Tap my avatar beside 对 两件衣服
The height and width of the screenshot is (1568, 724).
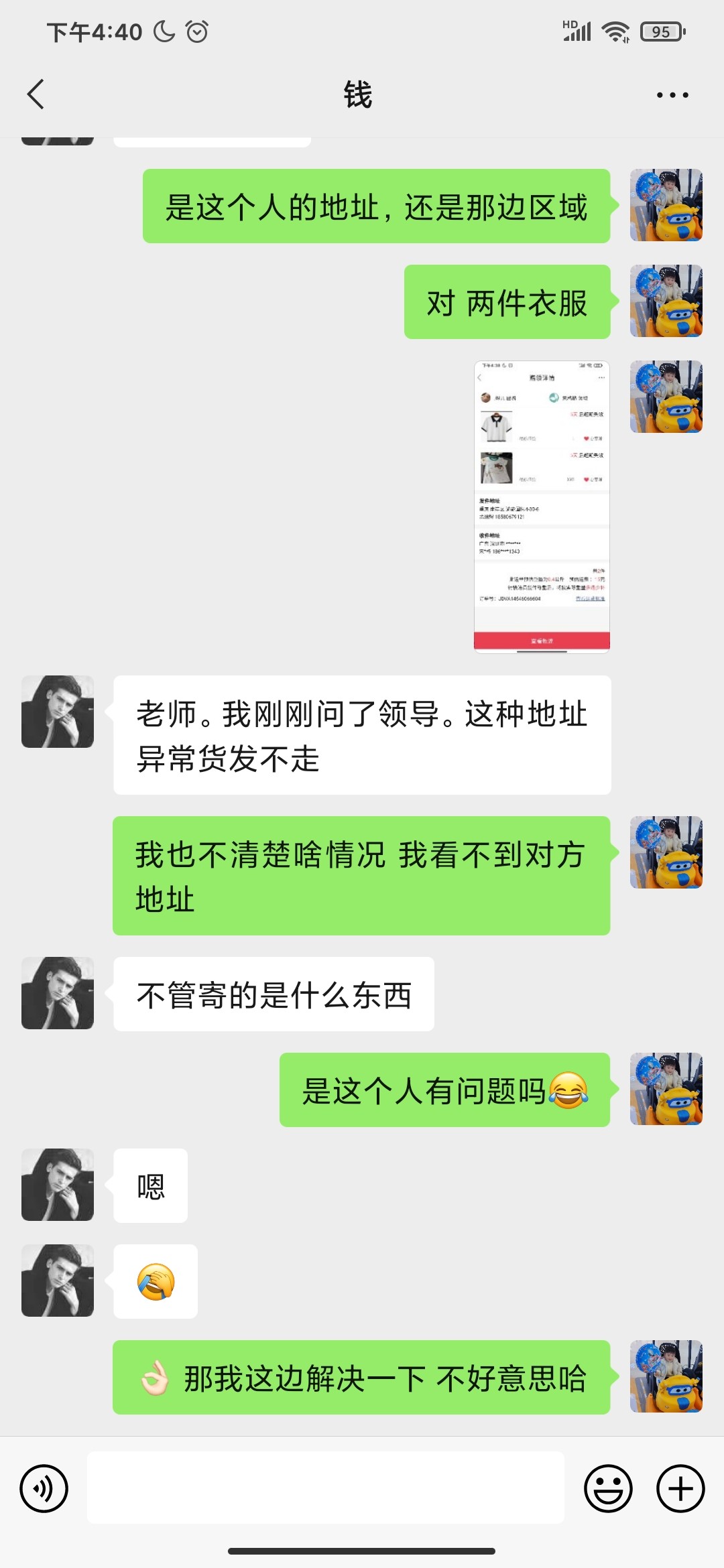pos(666,302)
